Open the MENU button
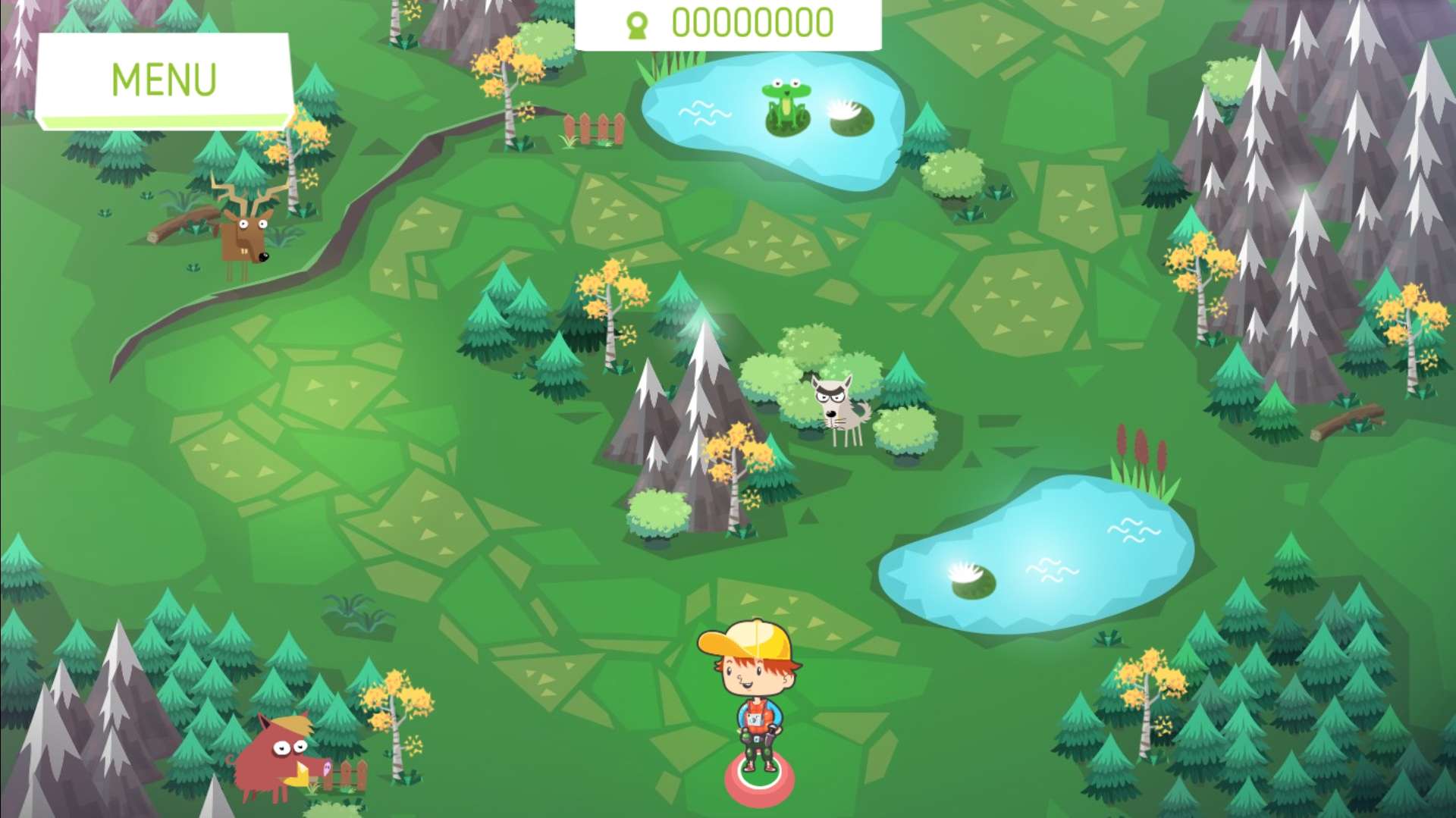This screenshot has width=1456, height=818. (164, 80)
